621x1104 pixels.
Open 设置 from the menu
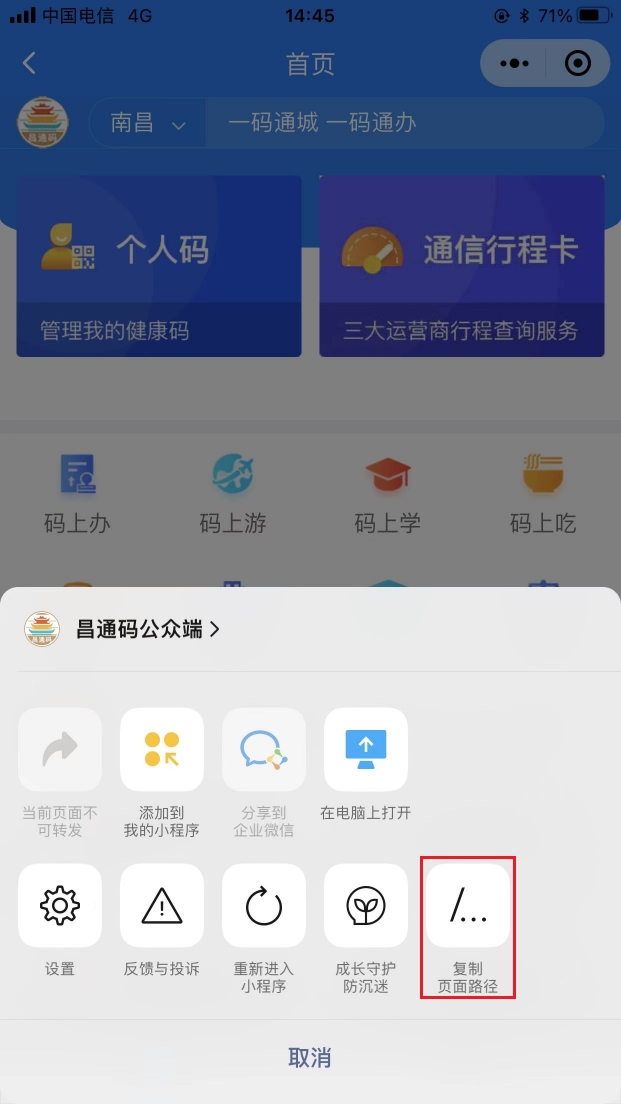[x=60, y=906]
